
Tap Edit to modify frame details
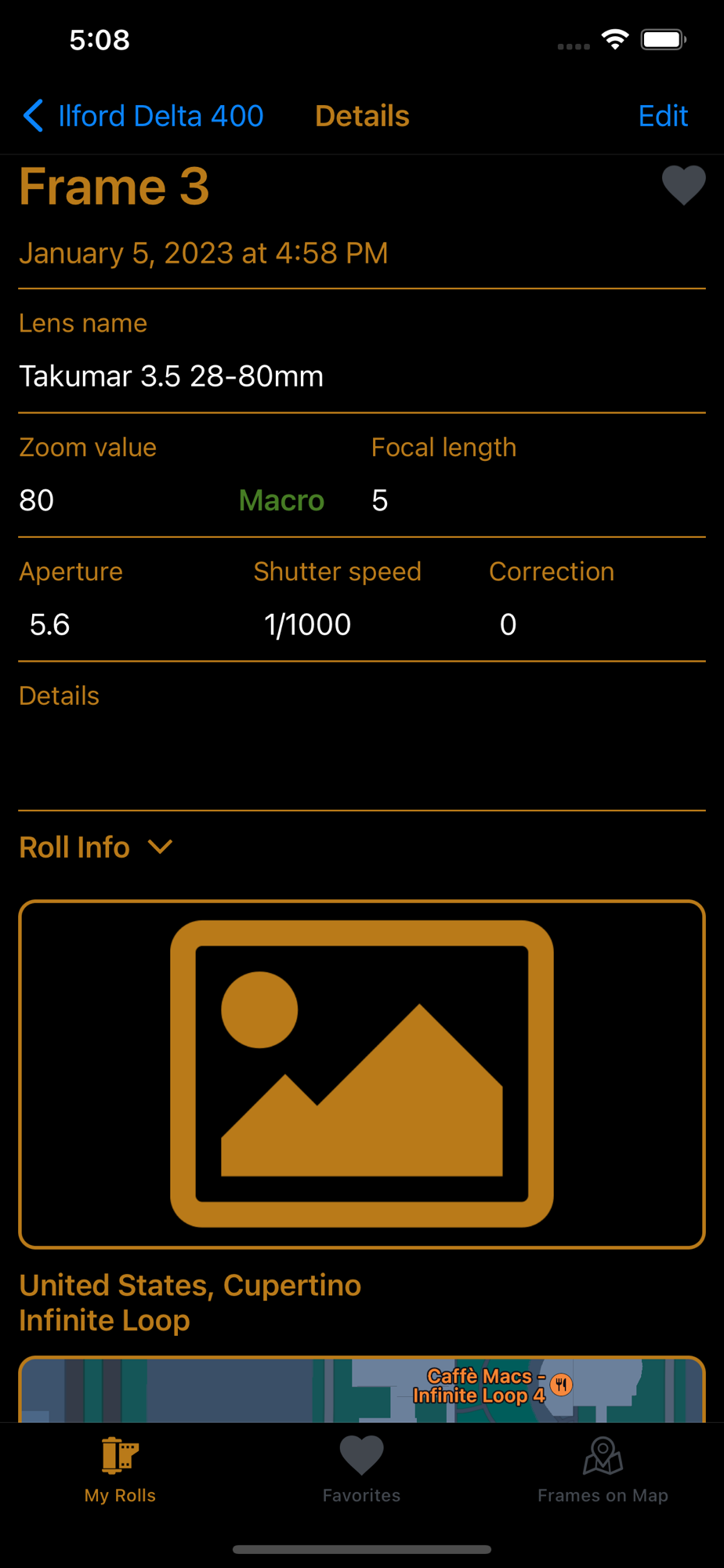click(x=663, y=116)
